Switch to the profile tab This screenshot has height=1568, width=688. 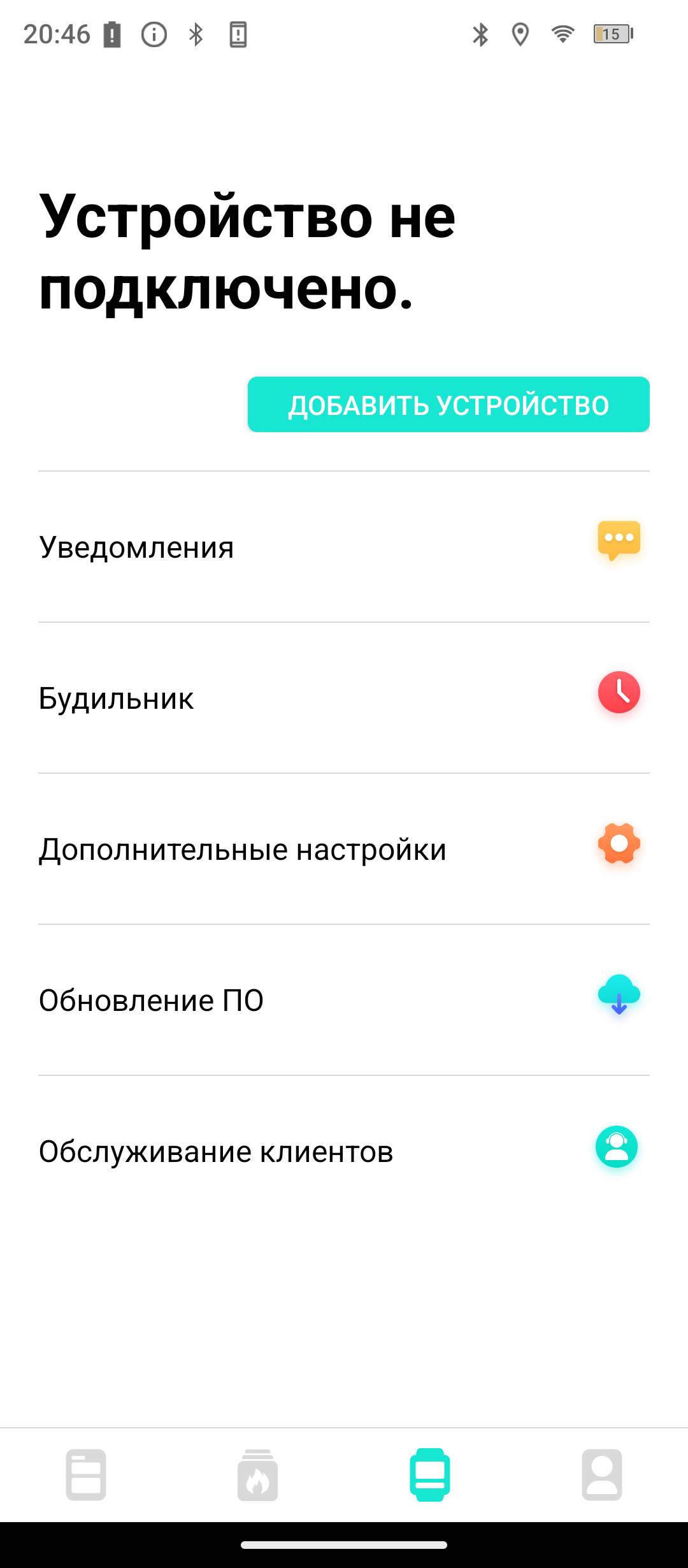tap(602, 1475)
